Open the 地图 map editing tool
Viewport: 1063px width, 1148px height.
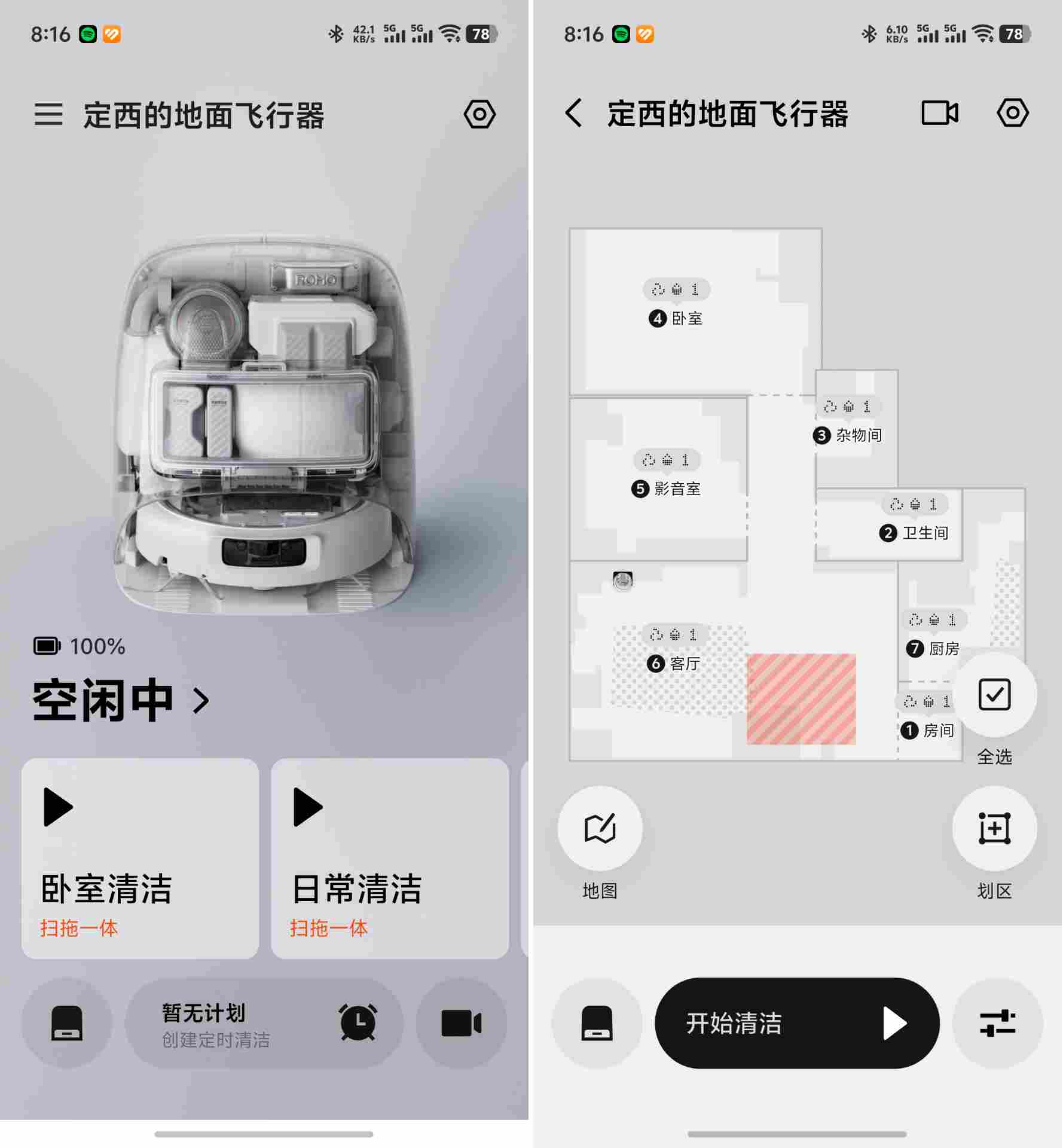(599, 828)
